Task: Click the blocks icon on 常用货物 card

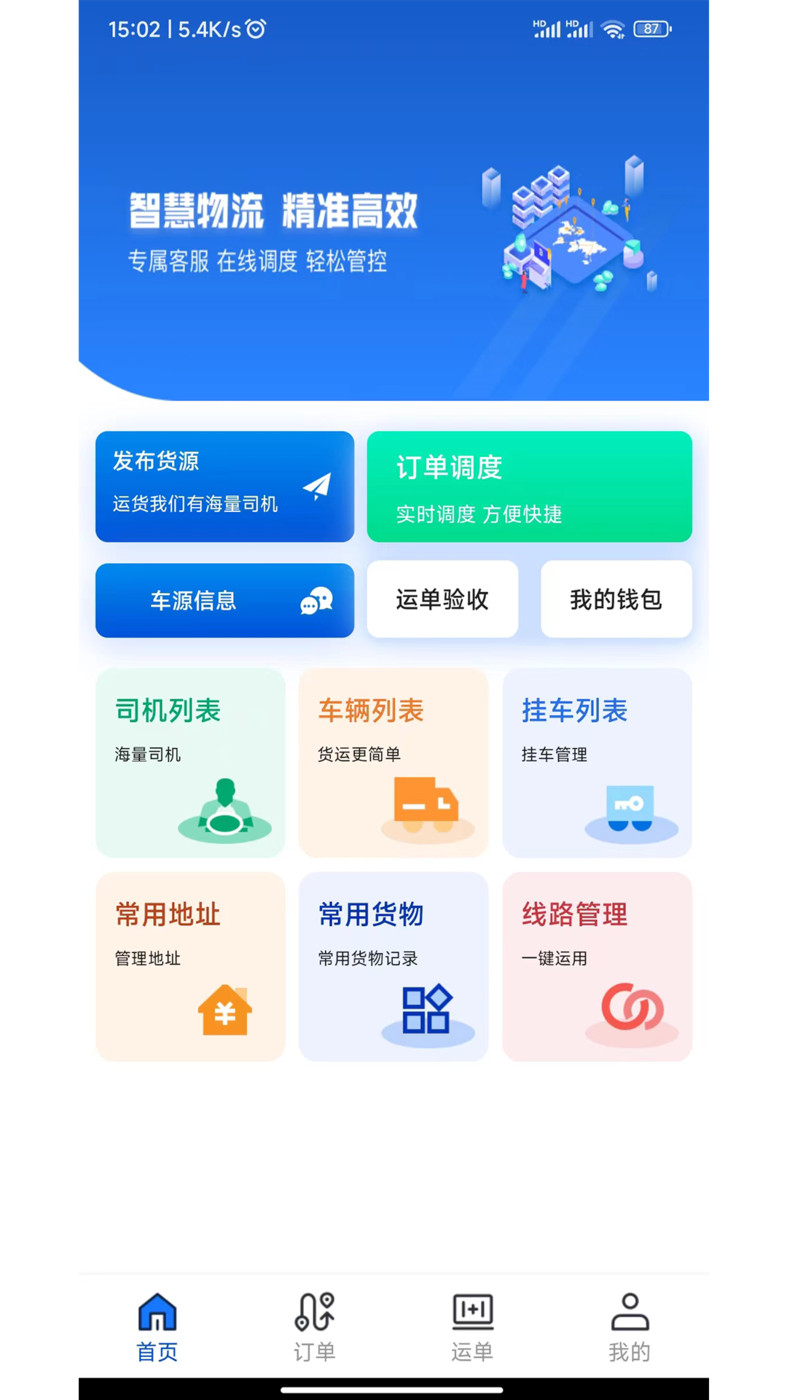Action: coord(428,1012)
